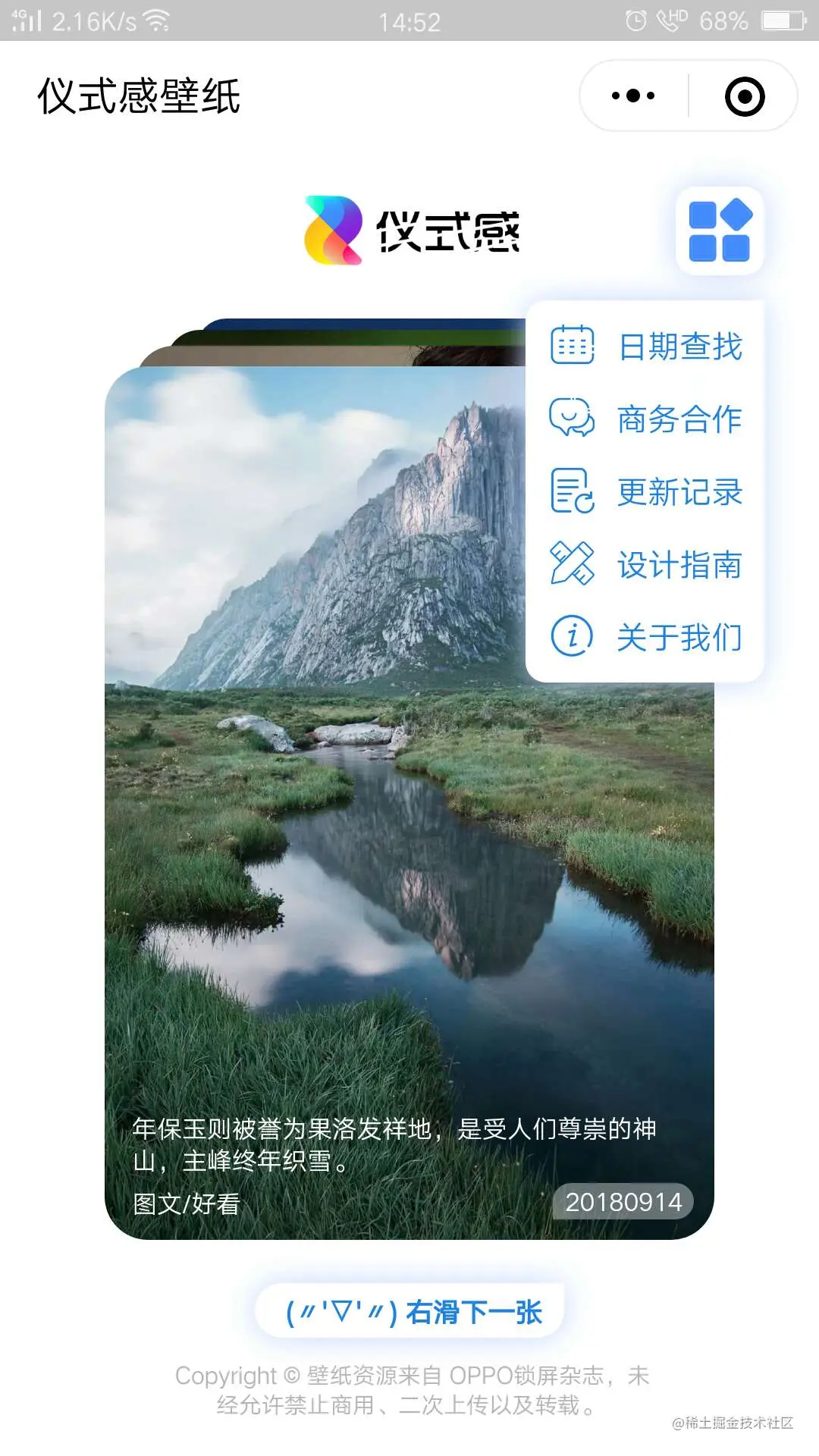
Task: Tap the circular capsule exit button
Action: click(745, 94)
